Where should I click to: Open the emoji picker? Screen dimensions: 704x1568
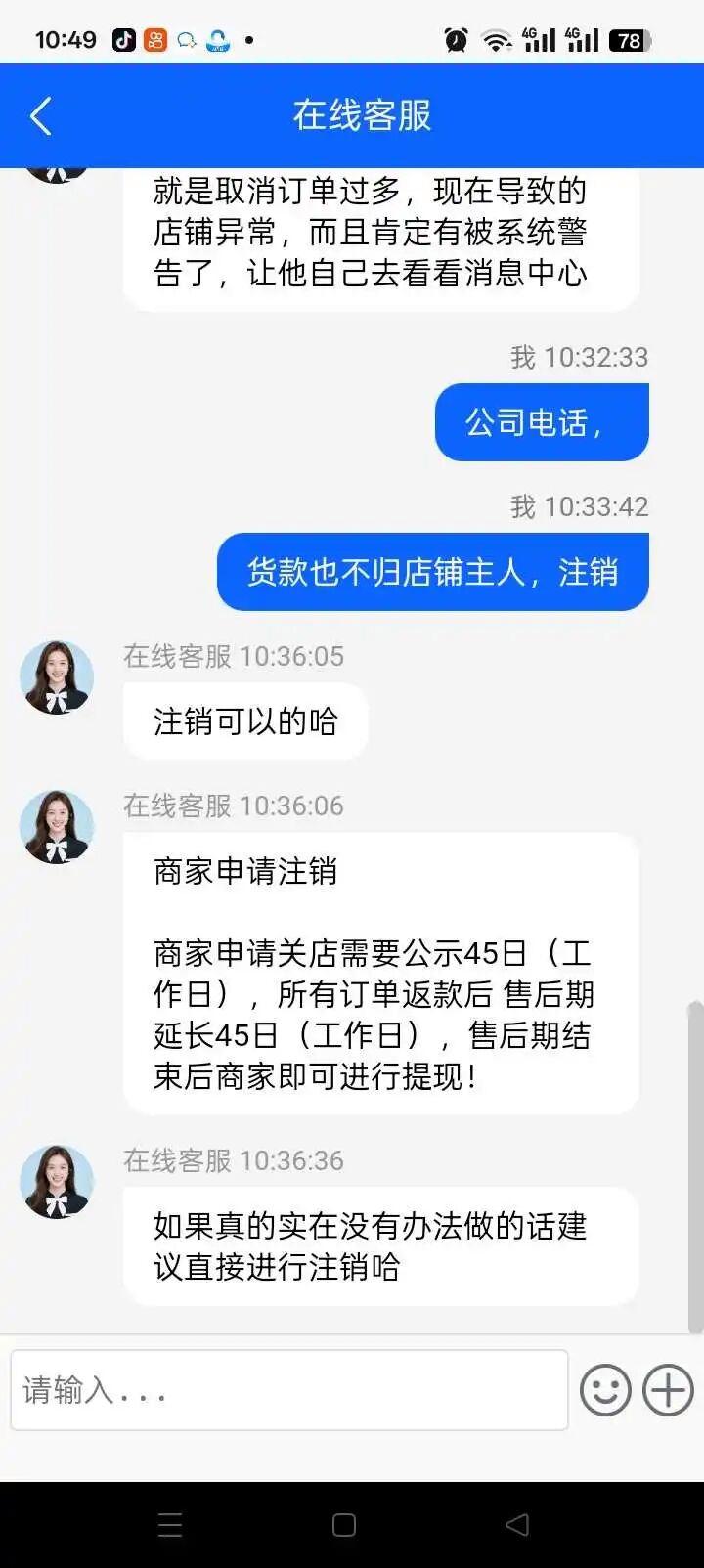click(605, 1389)
